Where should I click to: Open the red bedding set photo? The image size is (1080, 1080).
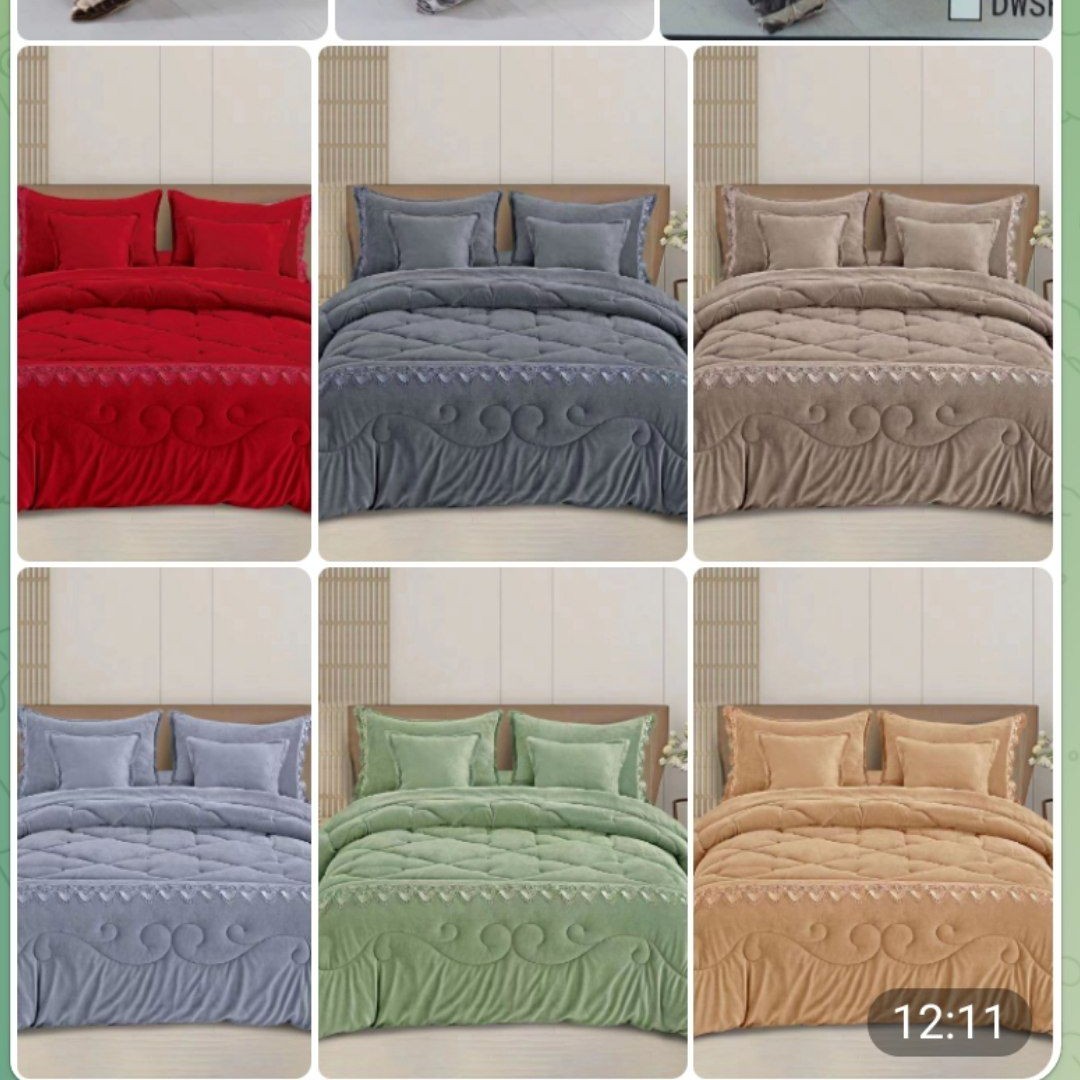point(164,303)
